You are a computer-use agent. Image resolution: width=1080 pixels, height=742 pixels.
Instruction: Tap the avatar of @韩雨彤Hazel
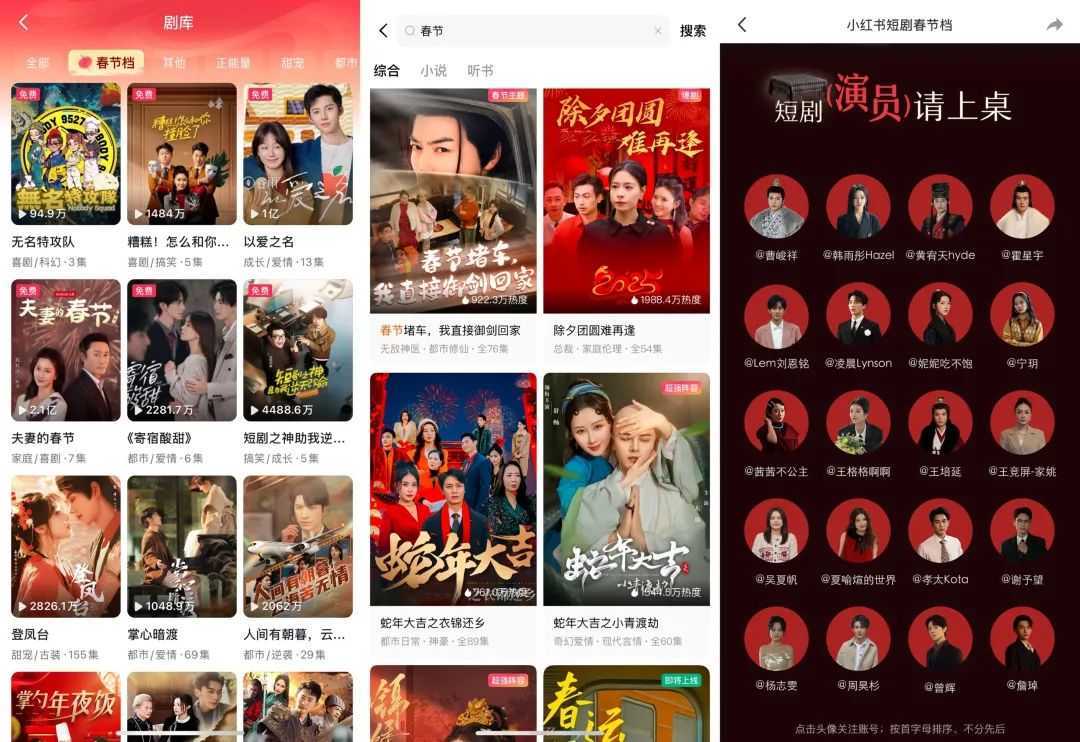point(858,207)
